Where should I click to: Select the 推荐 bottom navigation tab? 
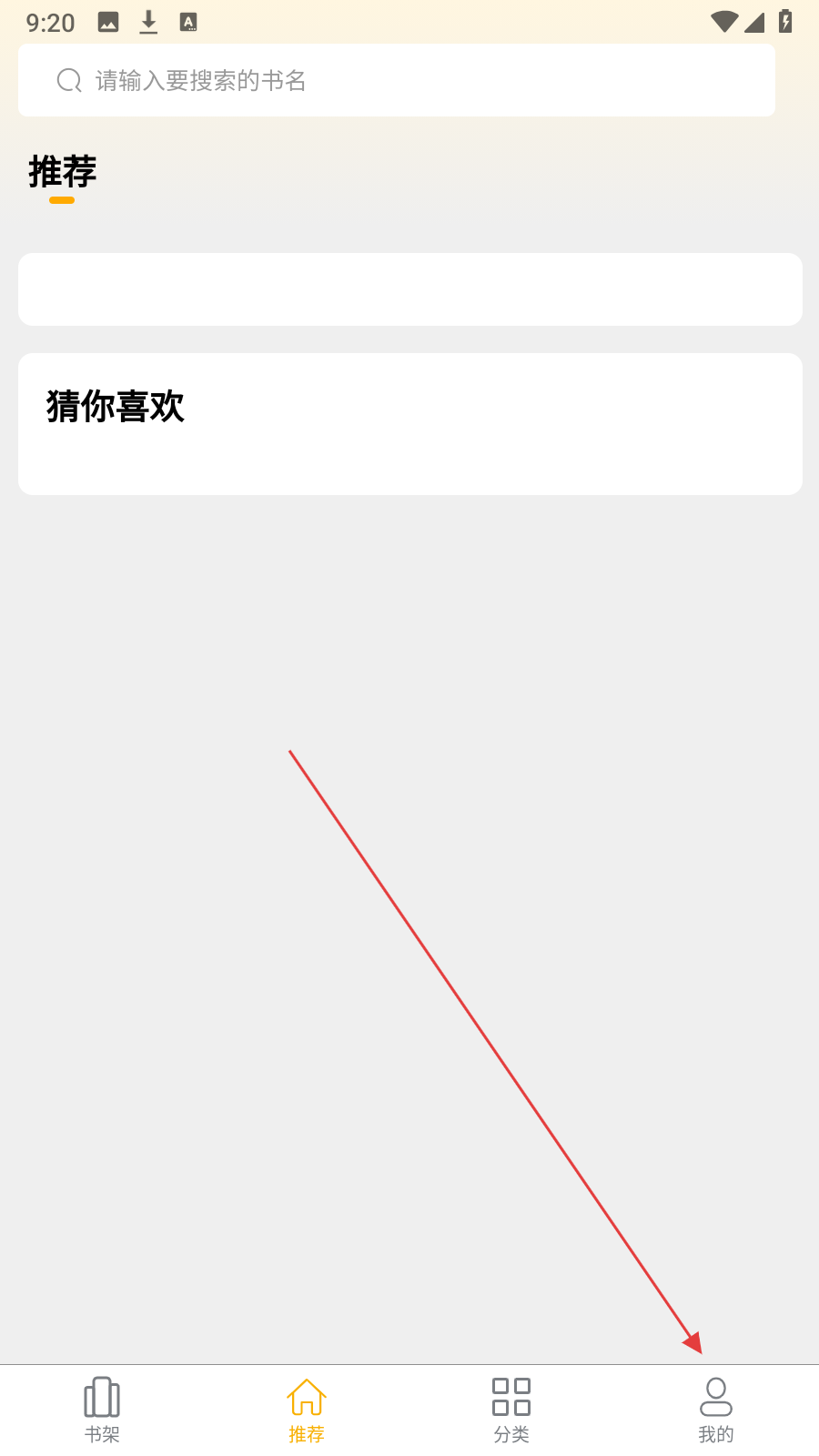tap(307, 1410)
